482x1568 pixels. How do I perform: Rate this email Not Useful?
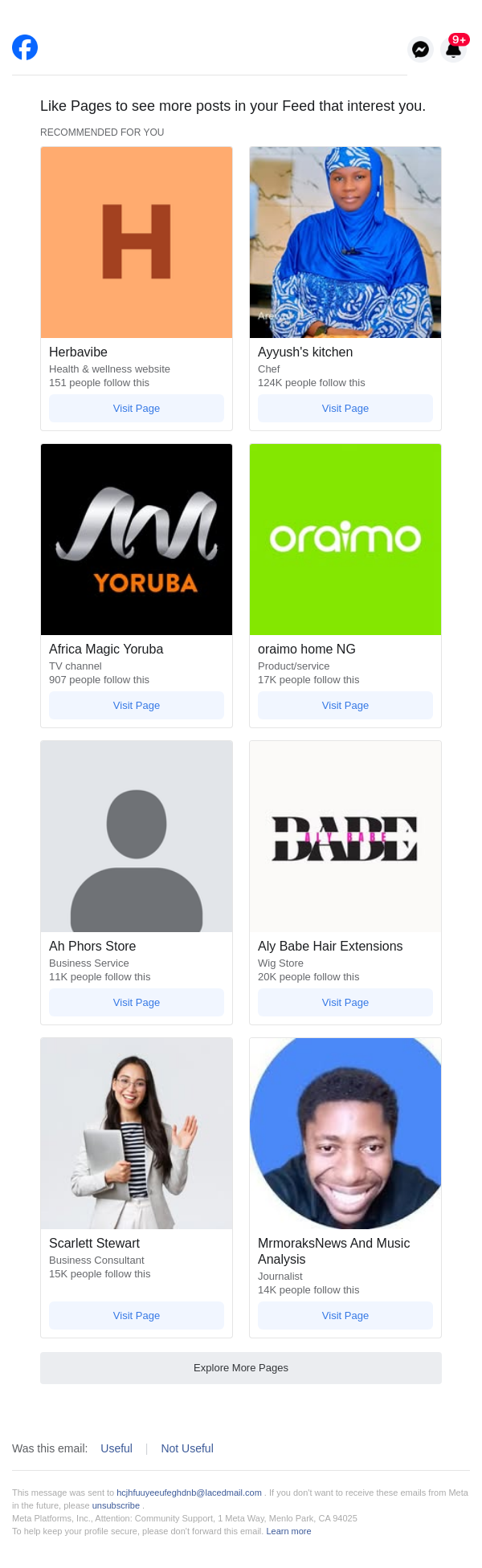pos(187,1448)
